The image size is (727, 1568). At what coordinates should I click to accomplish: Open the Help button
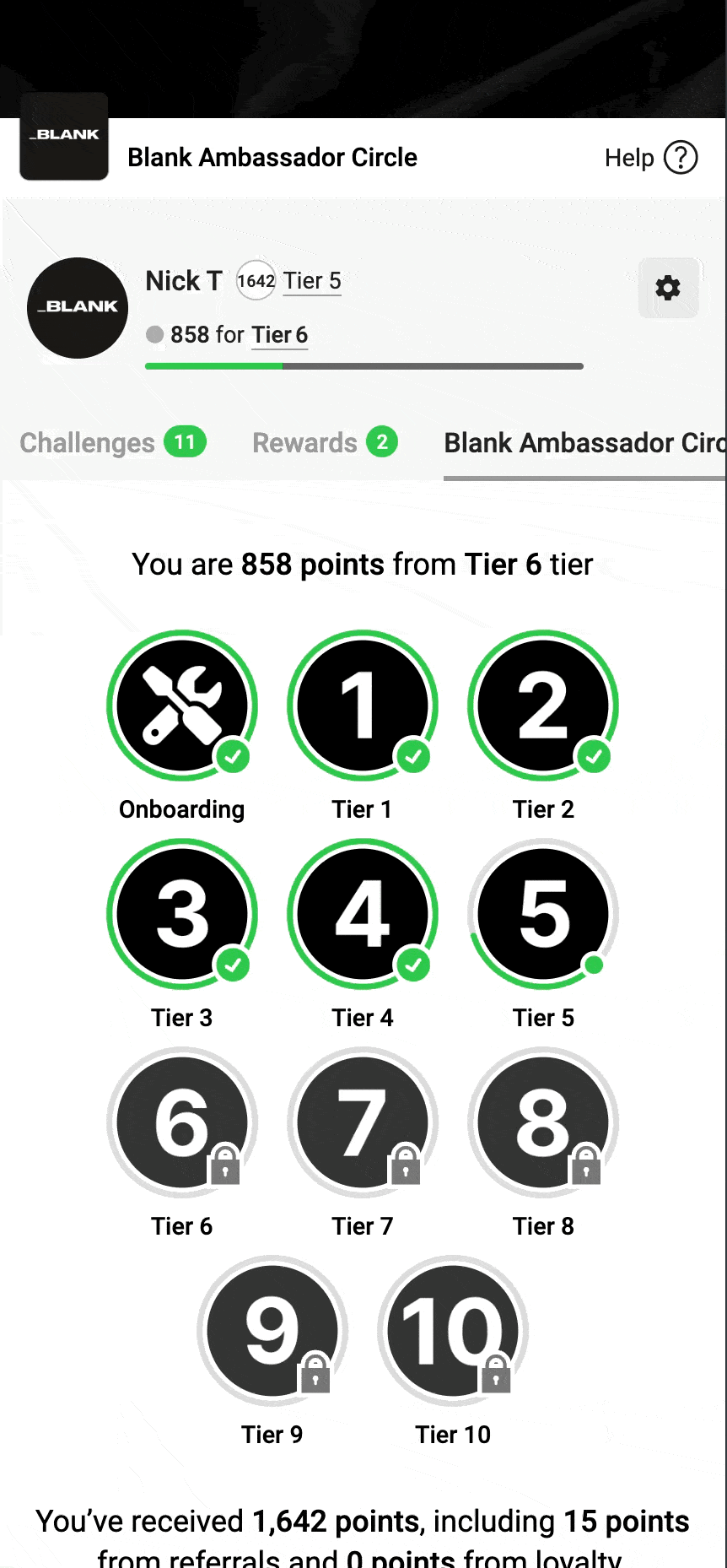tap(650, 158)
